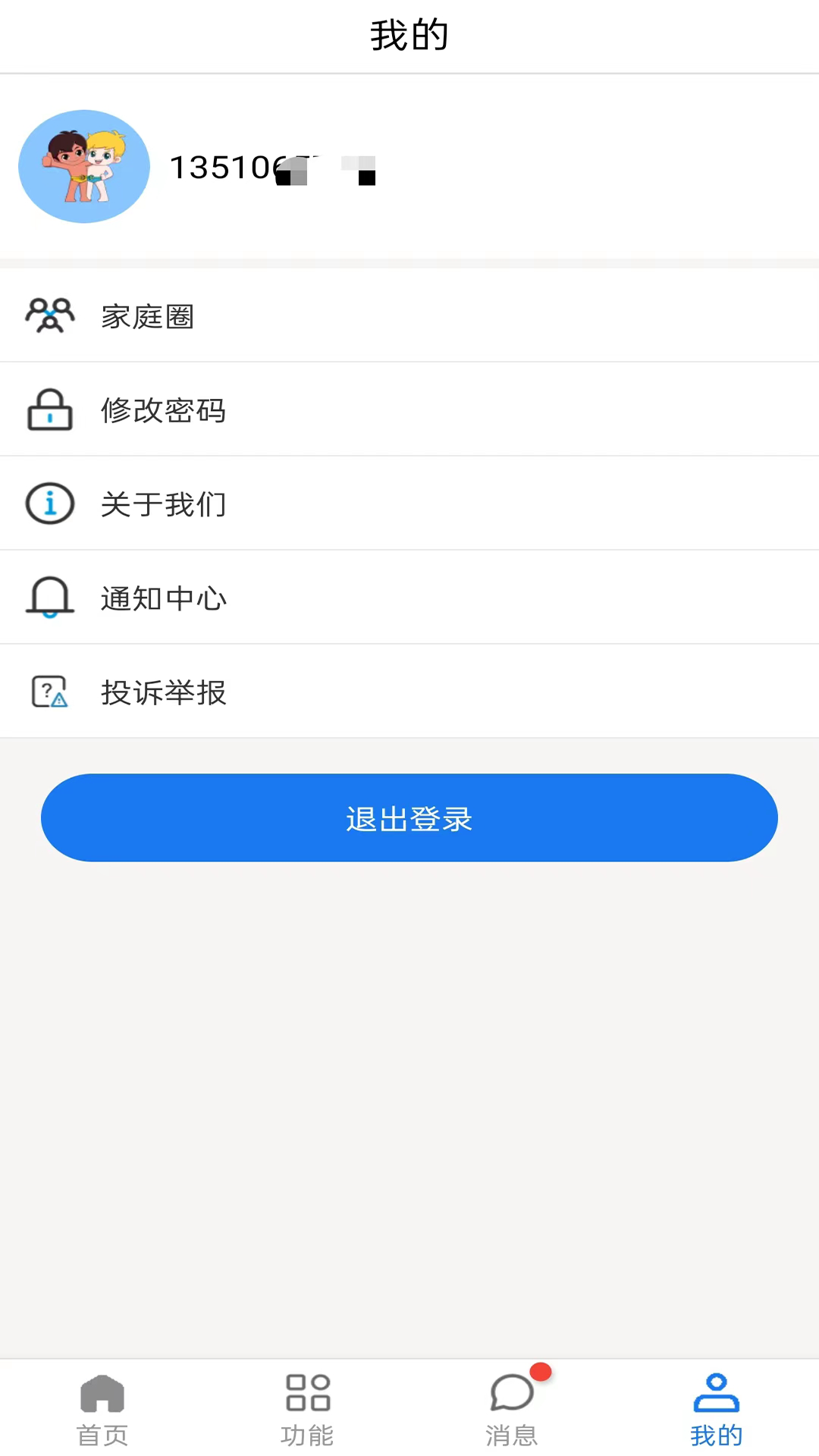This screenshot has width=819, height=1456.
Task: Tap 退出登录 to log out
Action: click(409, 818)
